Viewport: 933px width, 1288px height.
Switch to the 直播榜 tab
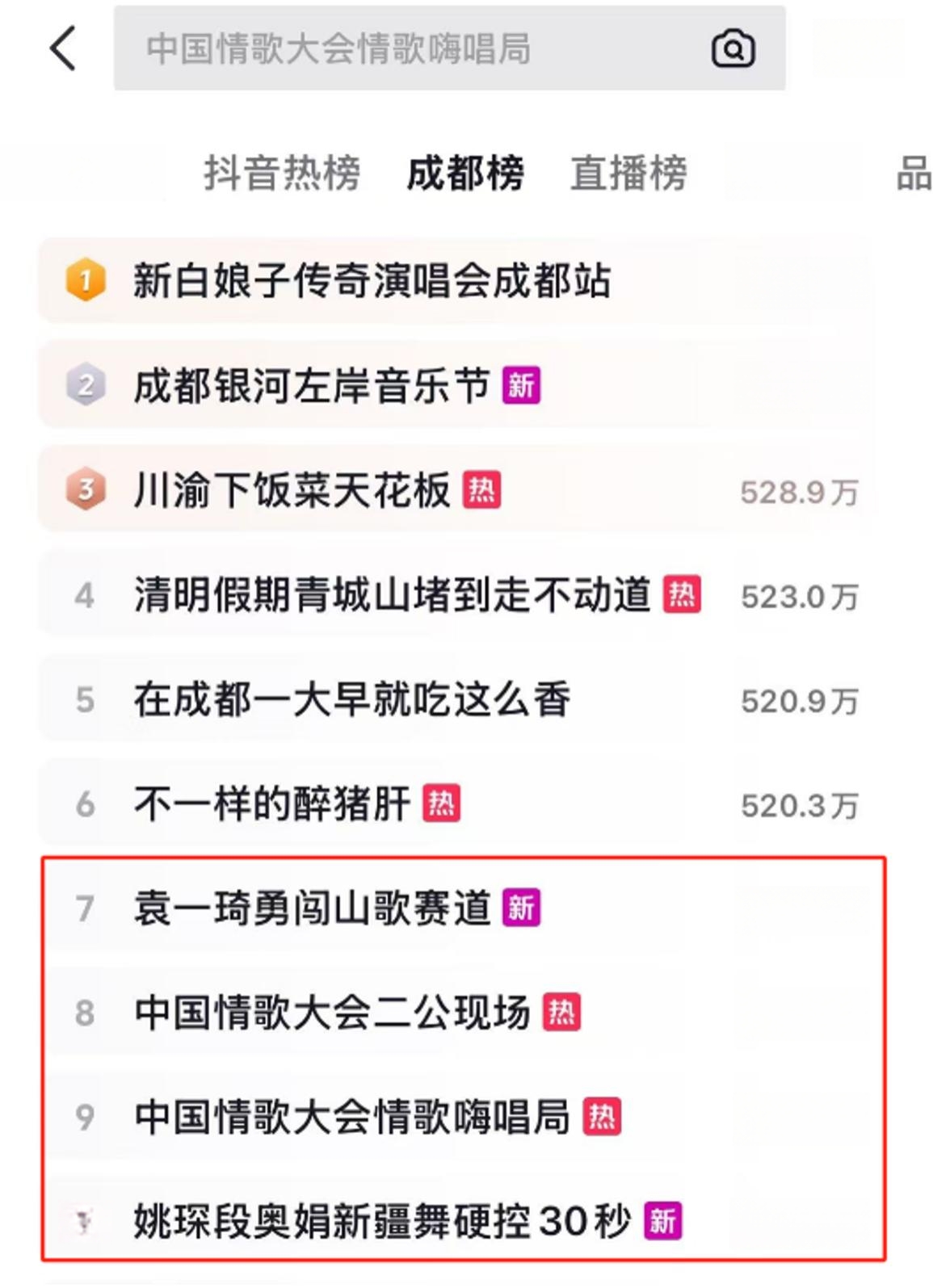pyautogui.click(x=628, y=173)
